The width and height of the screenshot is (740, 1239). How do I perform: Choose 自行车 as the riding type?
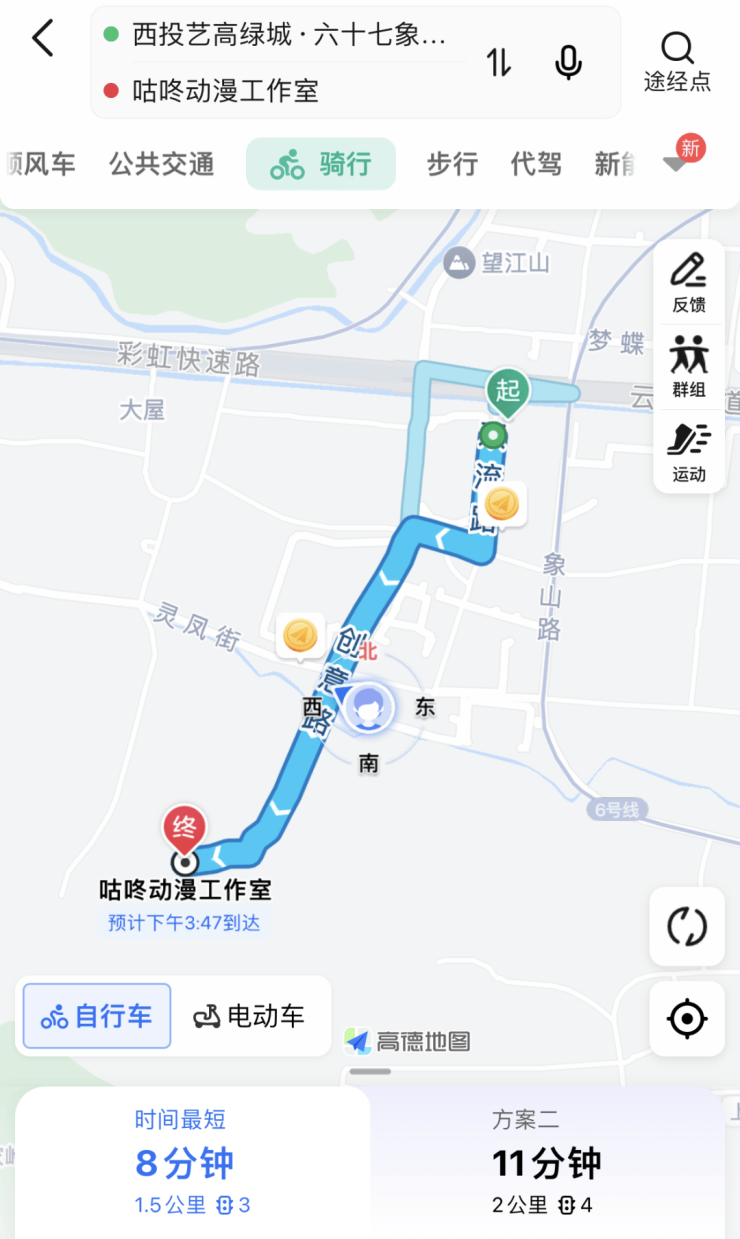tap(97, 1017)
